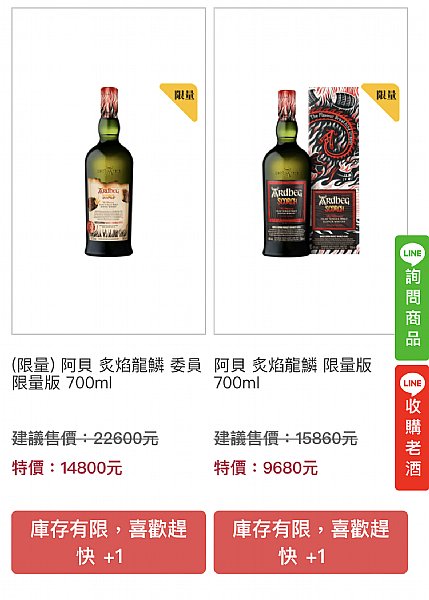429x600 pixels.
Task: Open the 阿貝 炙焰龍鱗 限量版 700ml title
Action: [293, 374]
